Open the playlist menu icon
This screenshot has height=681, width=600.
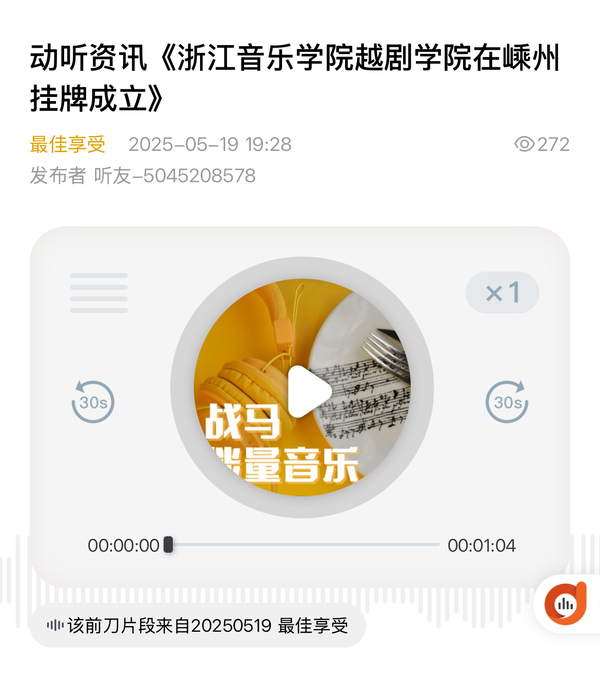[99, 293]
